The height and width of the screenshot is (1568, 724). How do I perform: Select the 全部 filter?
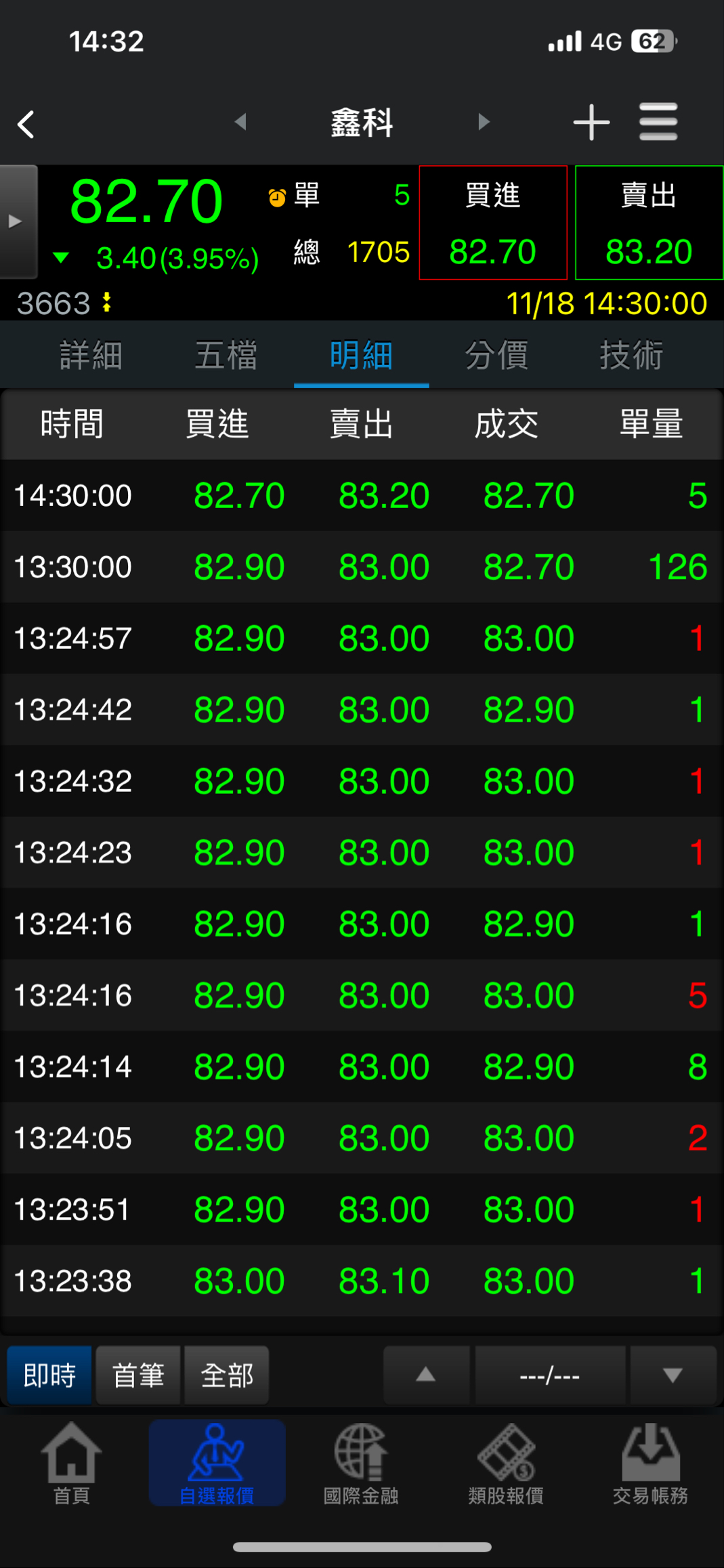pyautogui.click(x=227, y=1375)
